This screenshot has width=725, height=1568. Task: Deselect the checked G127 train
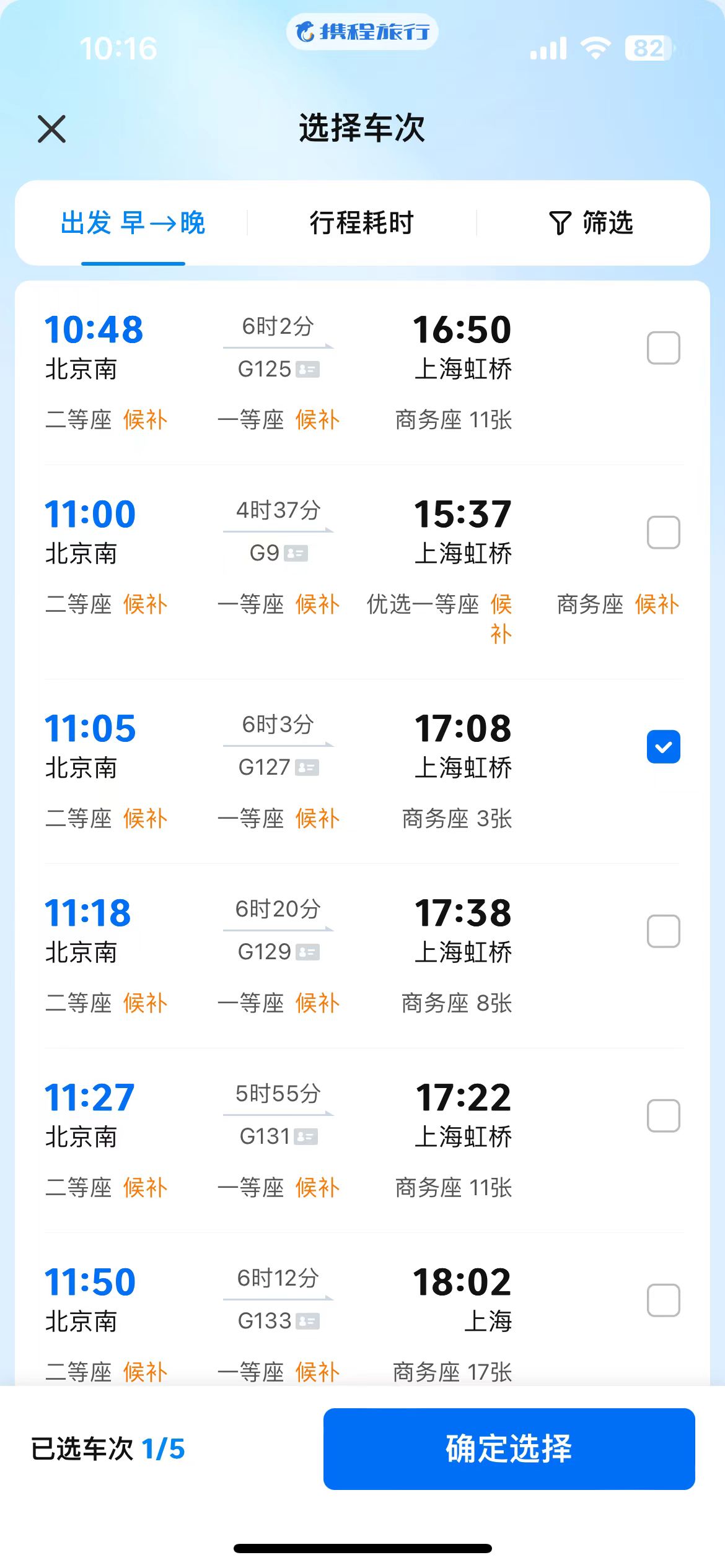pos(664,747)
